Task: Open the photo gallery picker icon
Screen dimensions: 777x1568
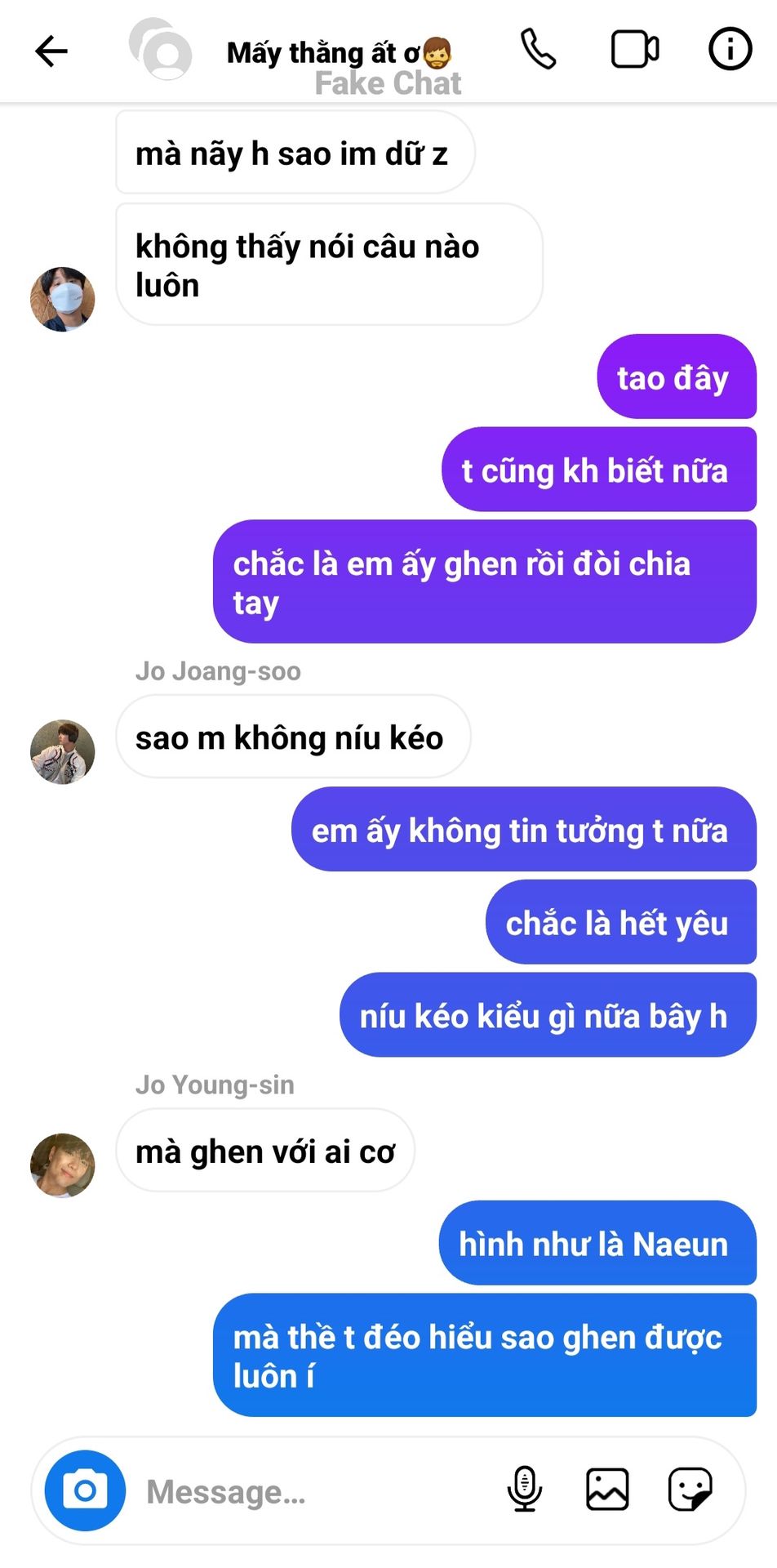Action: [x=607, y=1490]
